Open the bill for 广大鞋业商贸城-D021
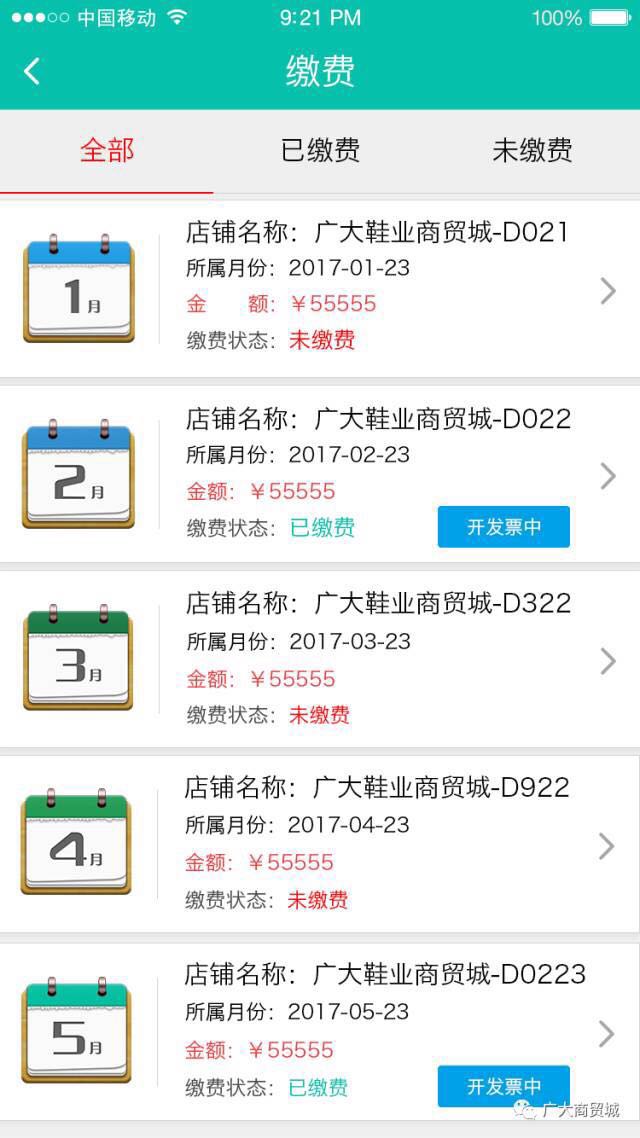The image size is (640, 1138). pyautogui.click(x=320, y=290)
